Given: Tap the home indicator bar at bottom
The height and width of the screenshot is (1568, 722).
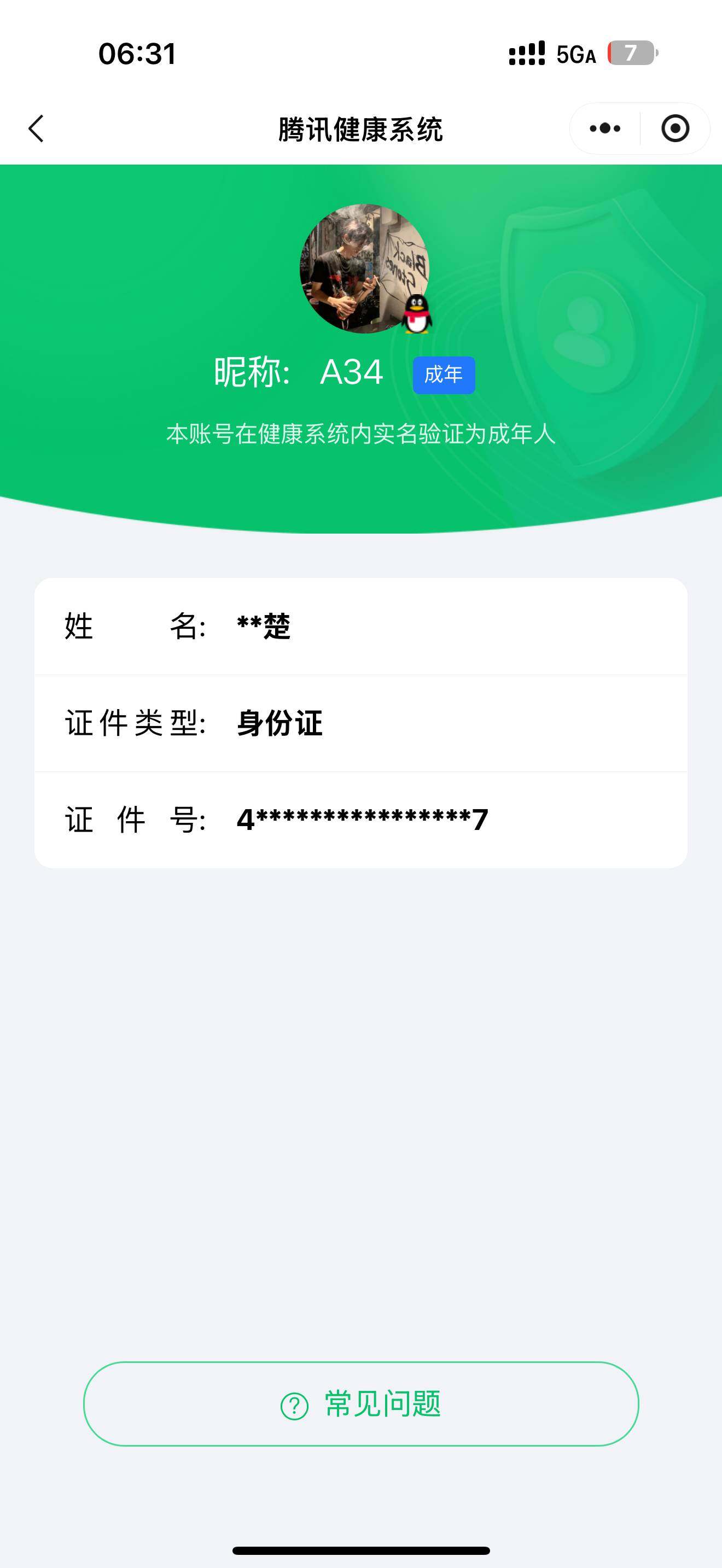Looking at the screenshot, I should click(361, 1550).
